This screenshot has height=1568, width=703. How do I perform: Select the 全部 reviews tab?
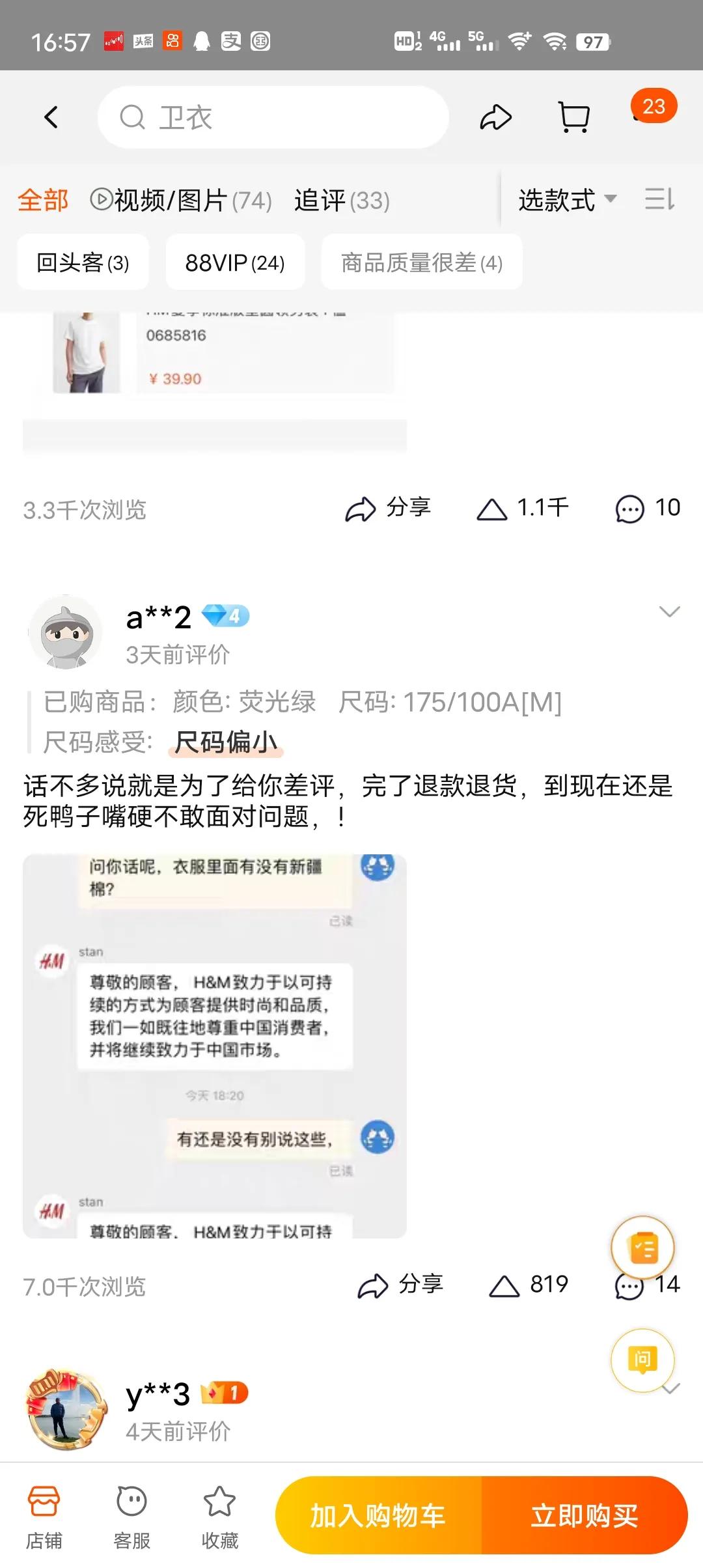pos(42,200)
